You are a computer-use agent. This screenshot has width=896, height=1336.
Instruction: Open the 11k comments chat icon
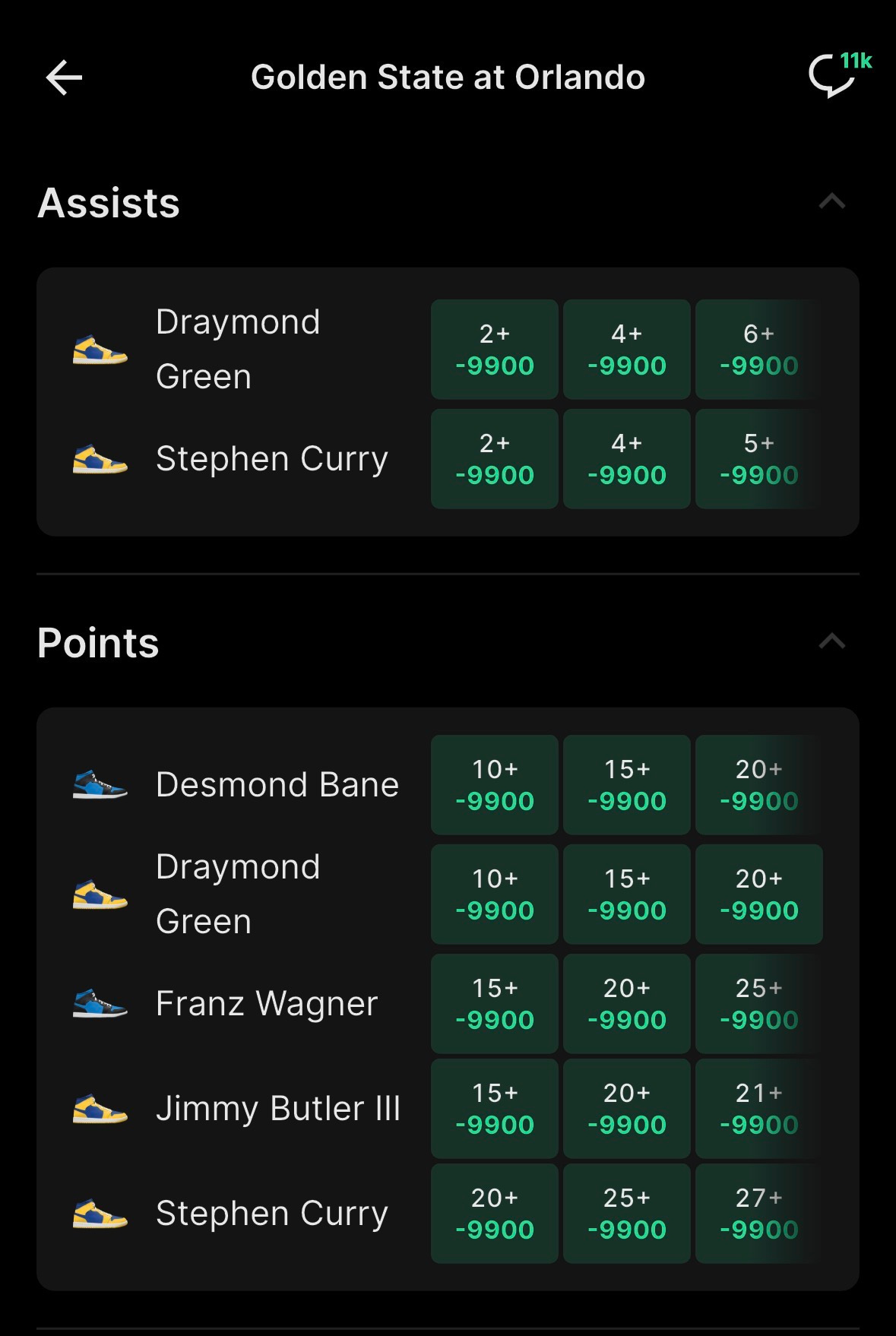(833, 76)
